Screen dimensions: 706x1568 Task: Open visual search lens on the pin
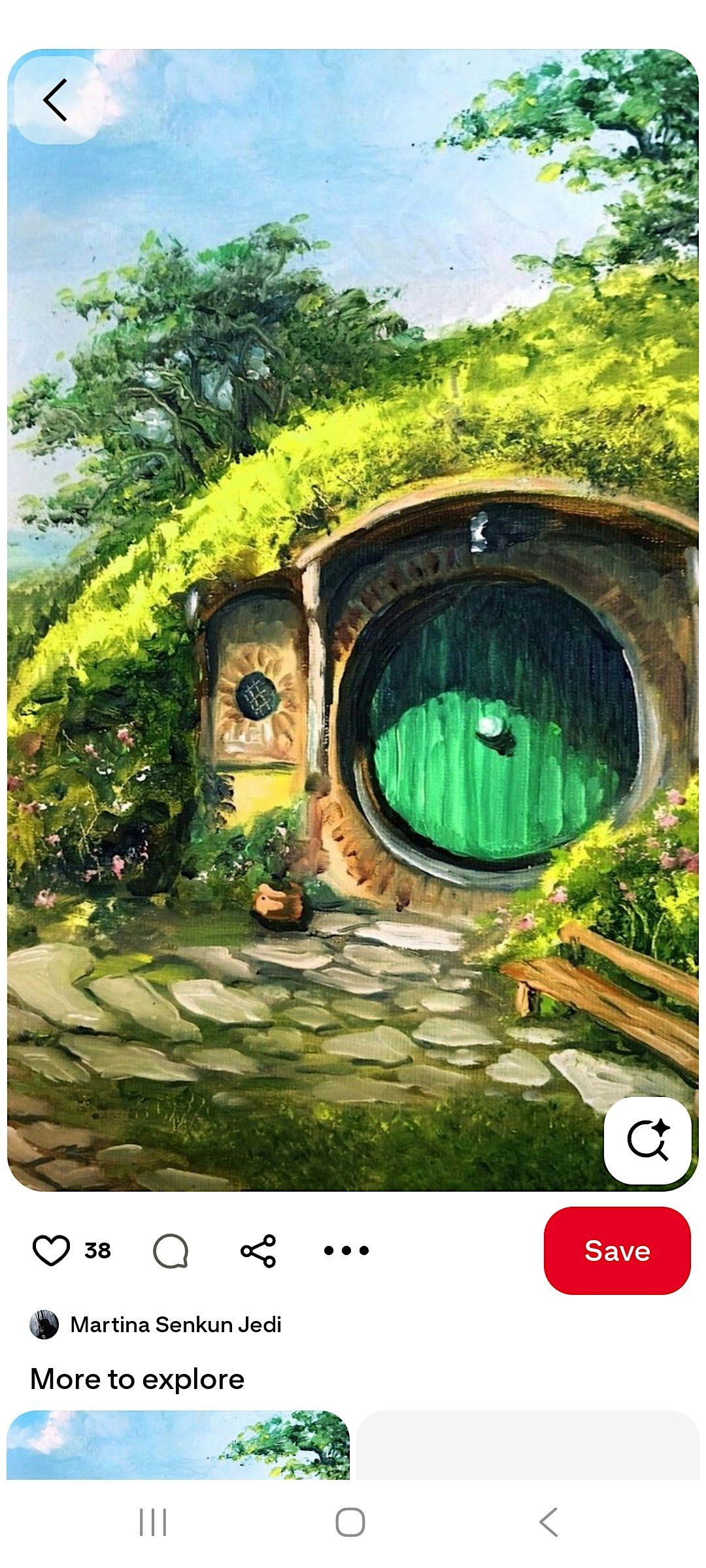(x=647, y=1140)
